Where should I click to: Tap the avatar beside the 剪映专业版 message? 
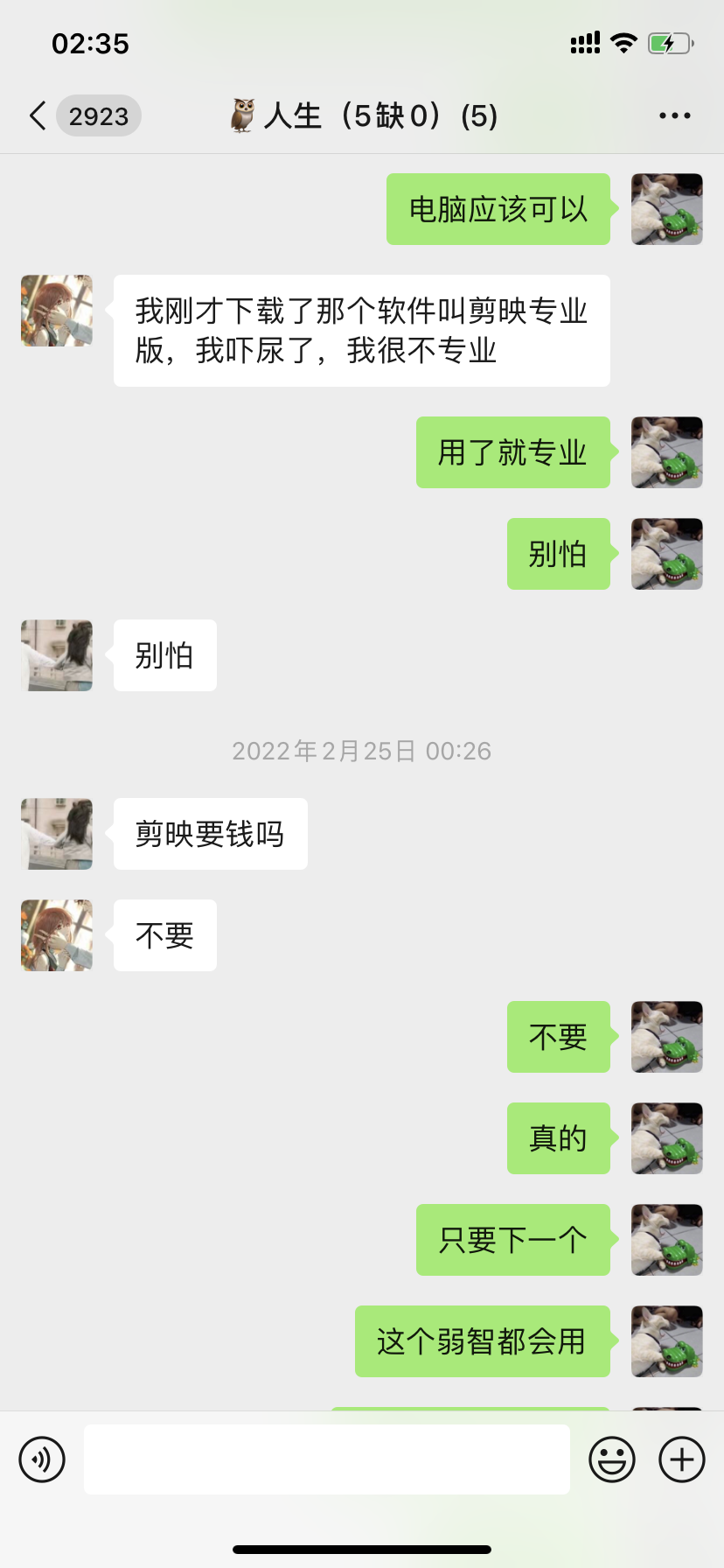point(57,311)
